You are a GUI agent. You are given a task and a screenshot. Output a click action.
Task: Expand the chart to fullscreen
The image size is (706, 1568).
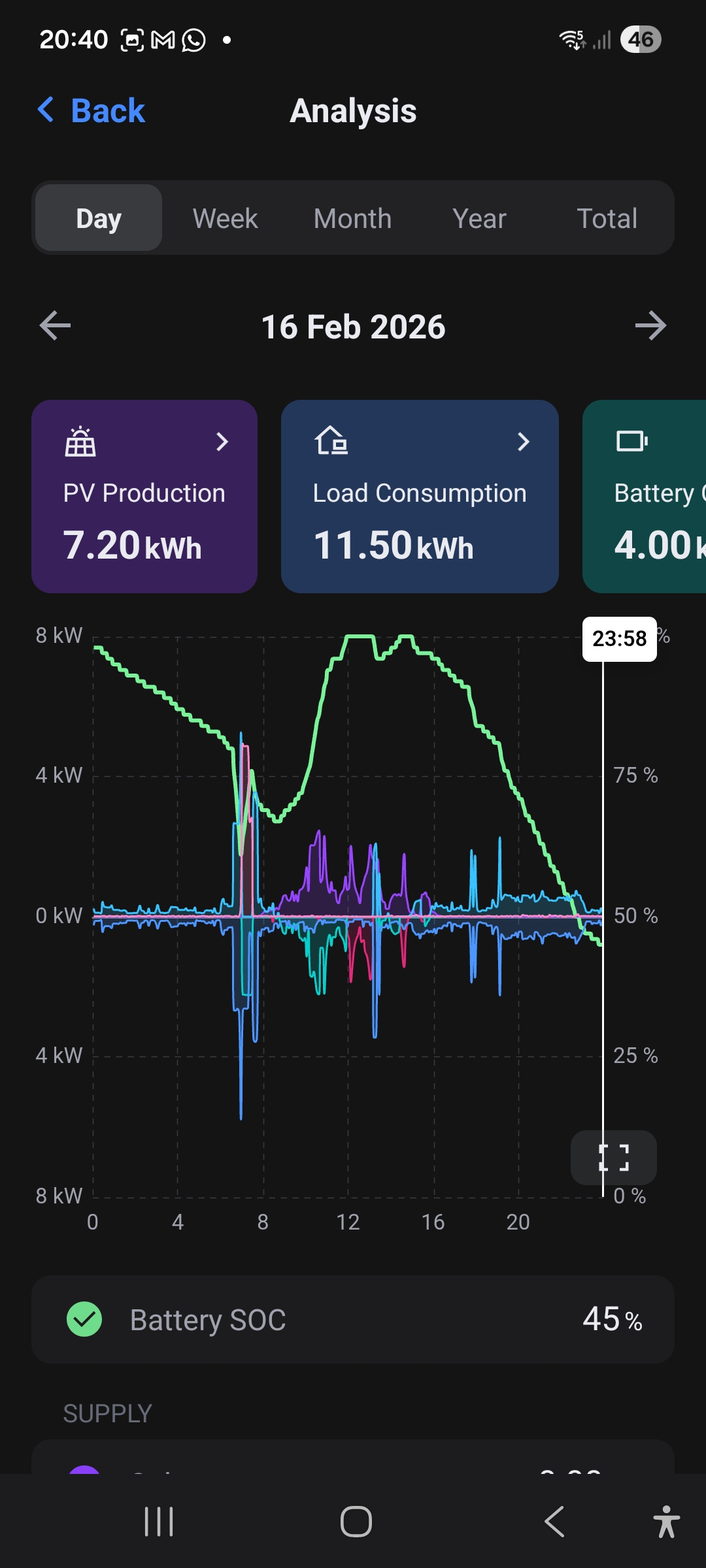pyautogui.click(x=613, y=1158)
